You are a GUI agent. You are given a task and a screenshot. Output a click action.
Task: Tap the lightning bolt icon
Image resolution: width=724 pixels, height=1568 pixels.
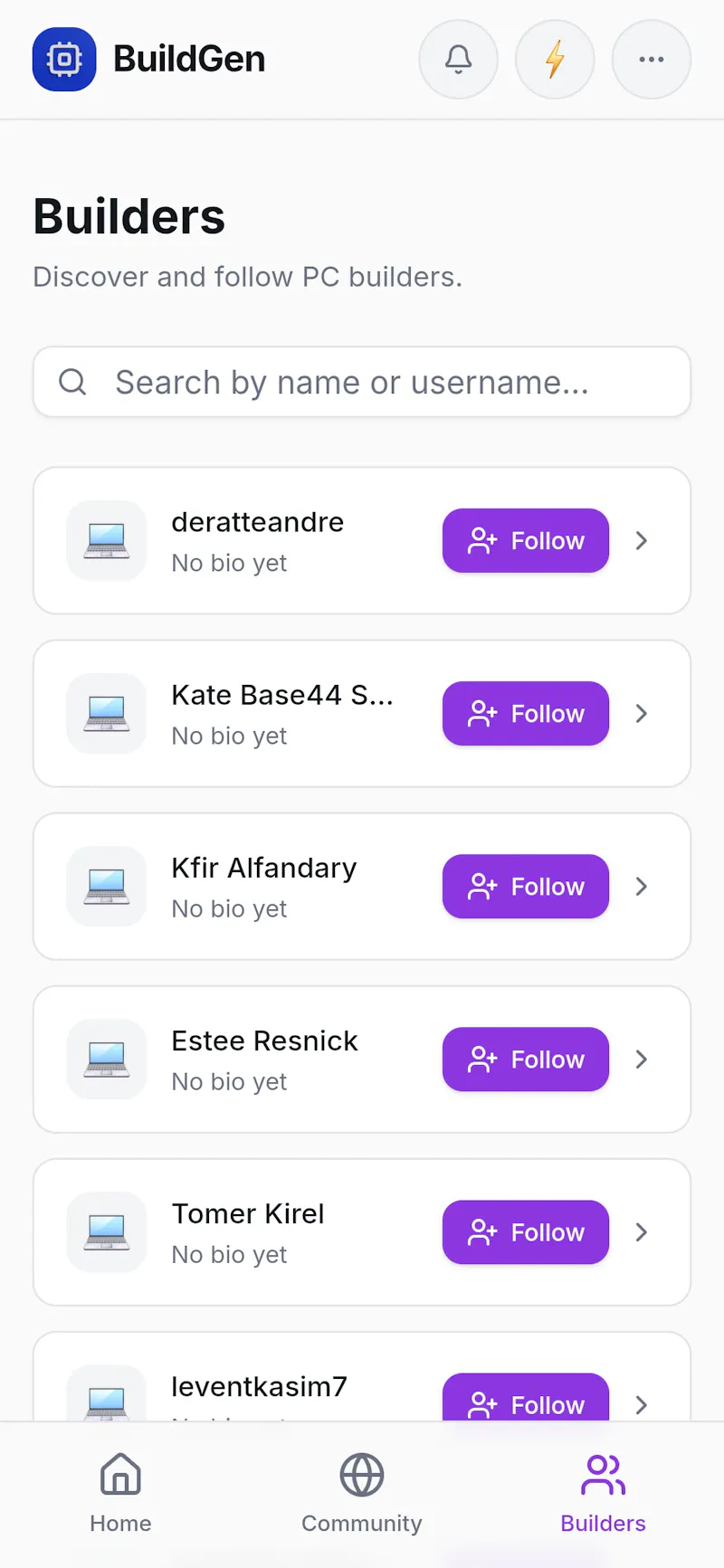click(x=555, y=60)
